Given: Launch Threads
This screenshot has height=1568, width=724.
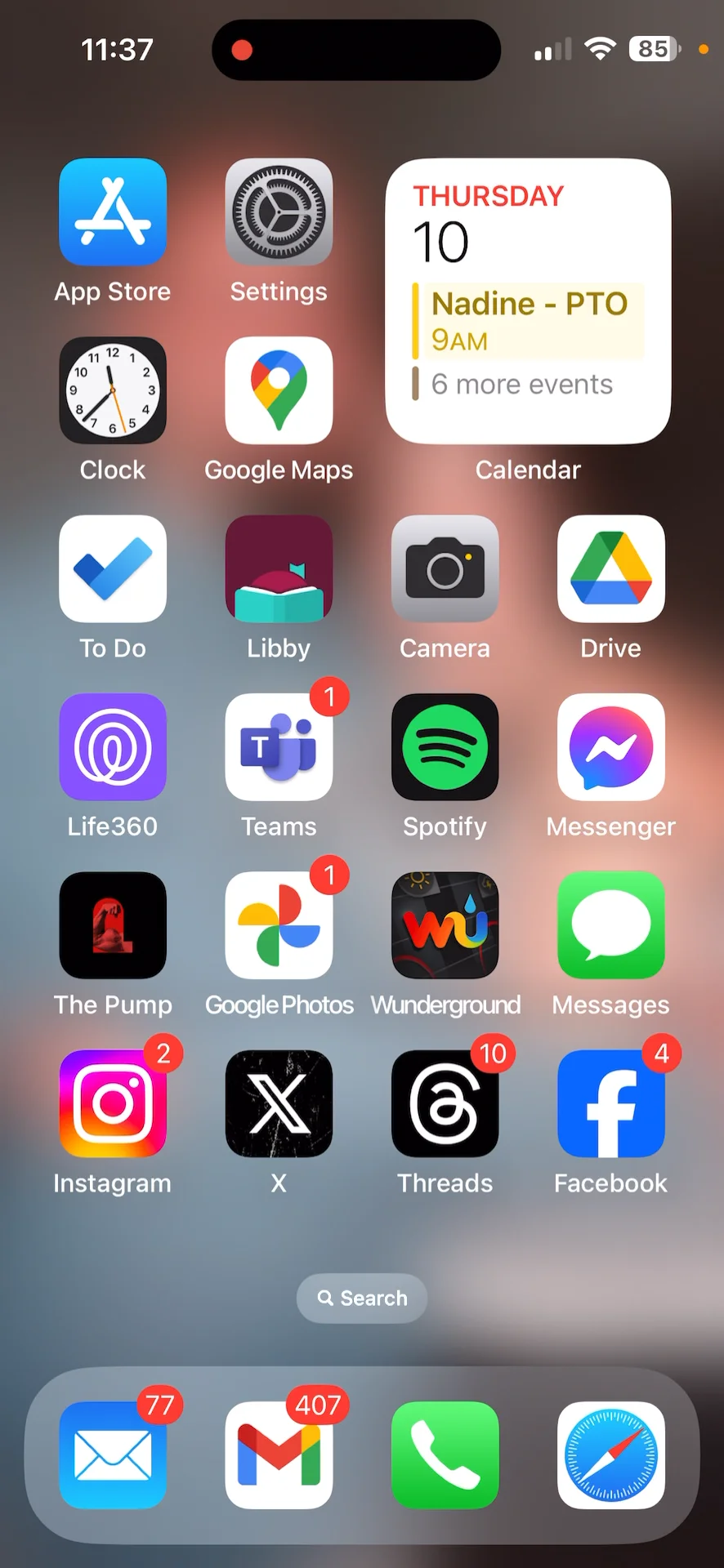Looking at the screenshot, I should tap(445, 1103).
